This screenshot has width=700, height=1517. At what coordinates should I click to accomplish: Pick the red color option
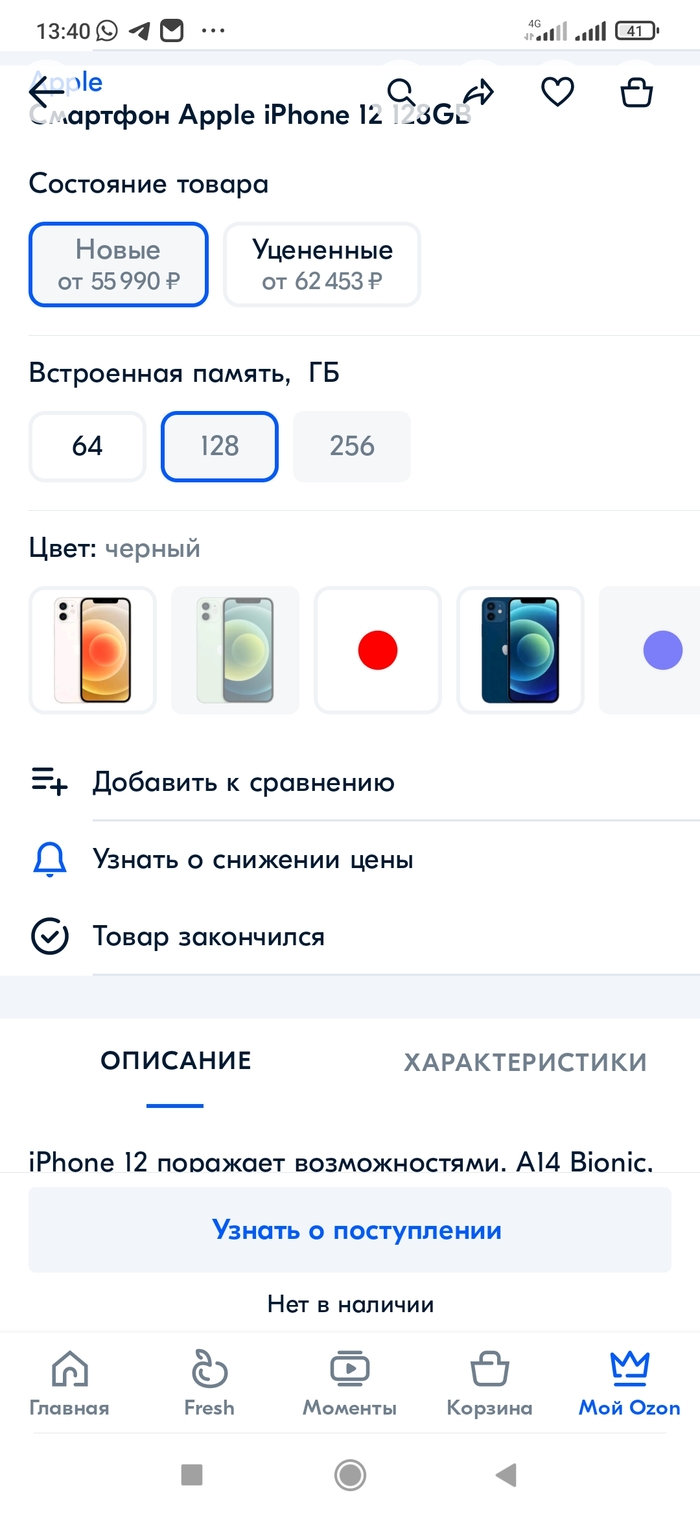pos(378,650)
